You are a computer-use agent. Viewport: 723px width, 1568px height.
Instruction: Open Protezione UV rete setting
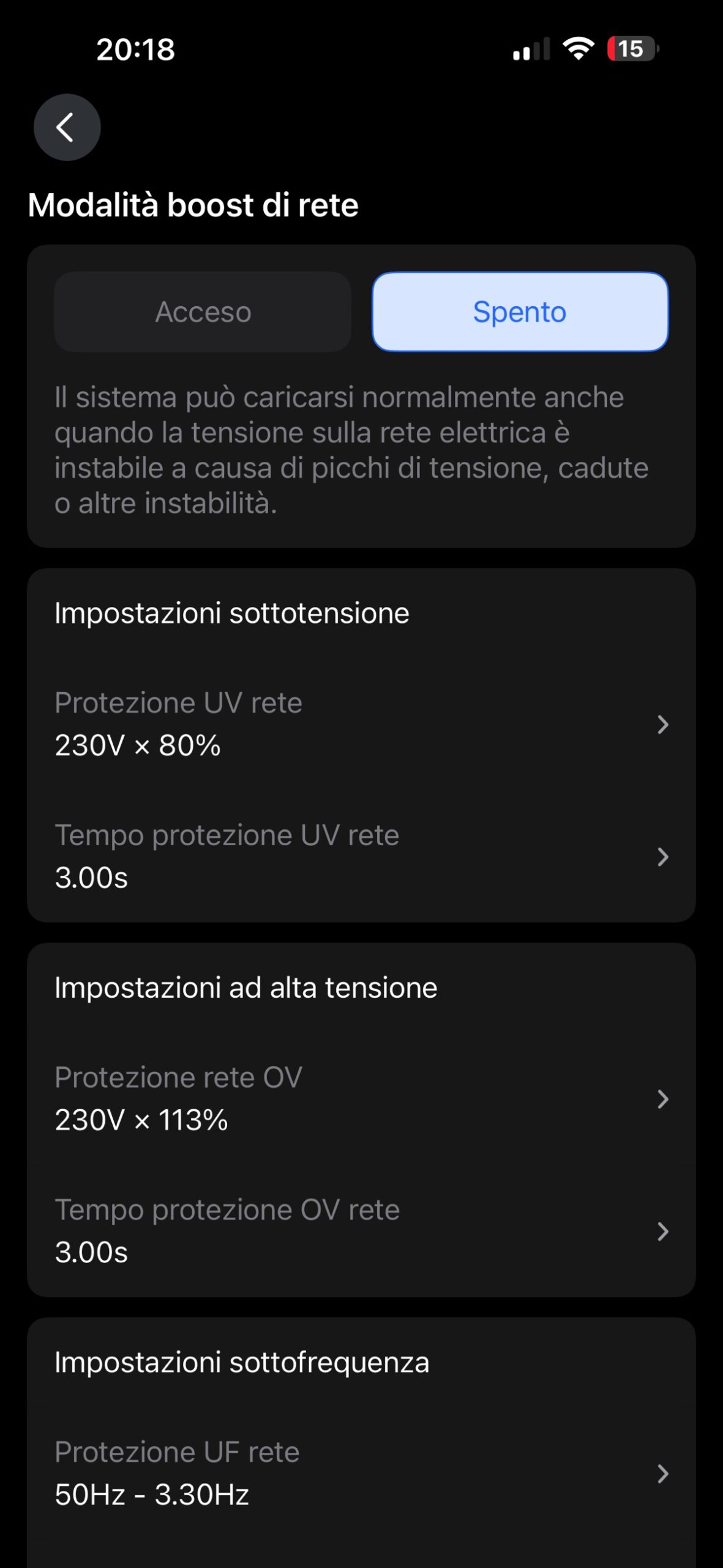(361, 724)
